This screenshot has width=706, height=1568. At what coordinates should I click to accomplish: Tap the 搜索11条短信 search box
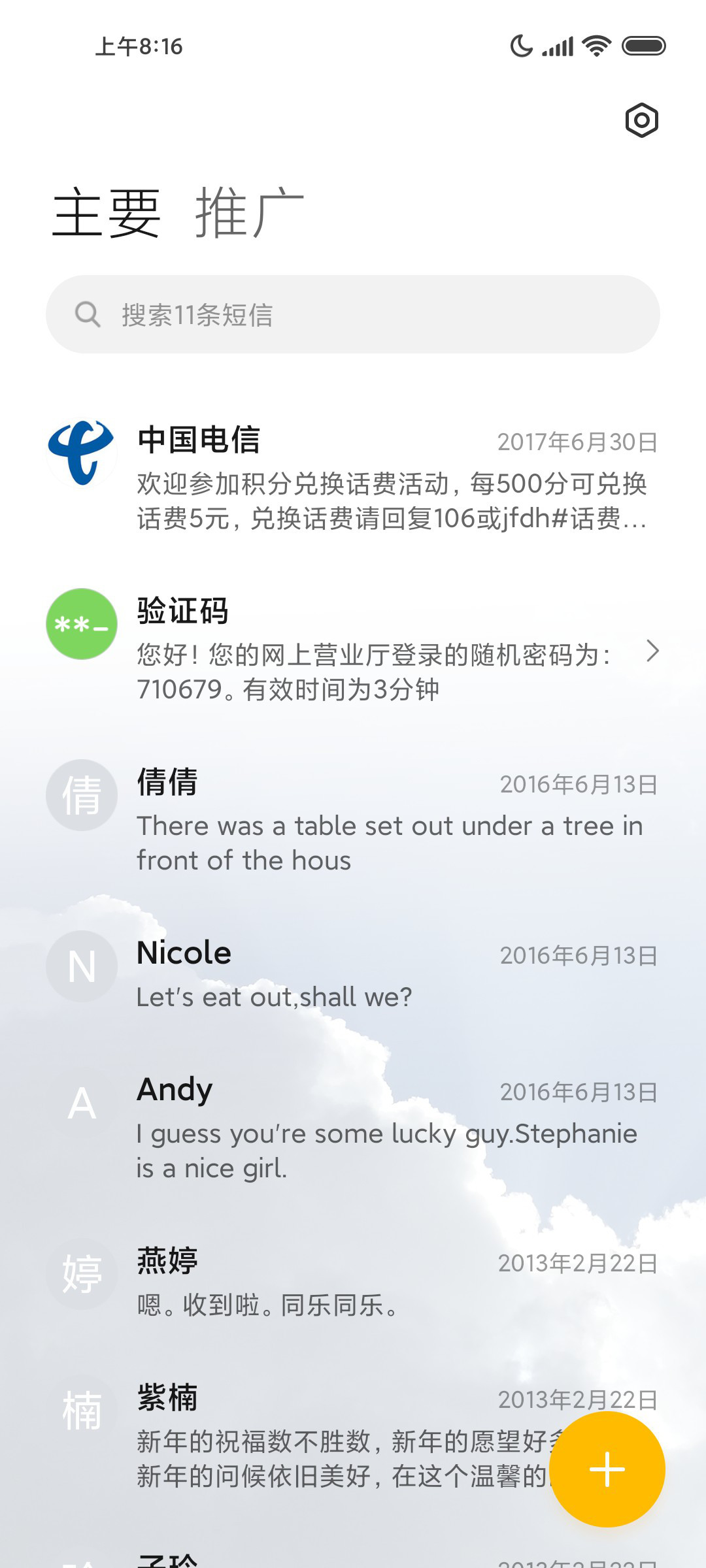pyautogui.click(x=353, y=314)
